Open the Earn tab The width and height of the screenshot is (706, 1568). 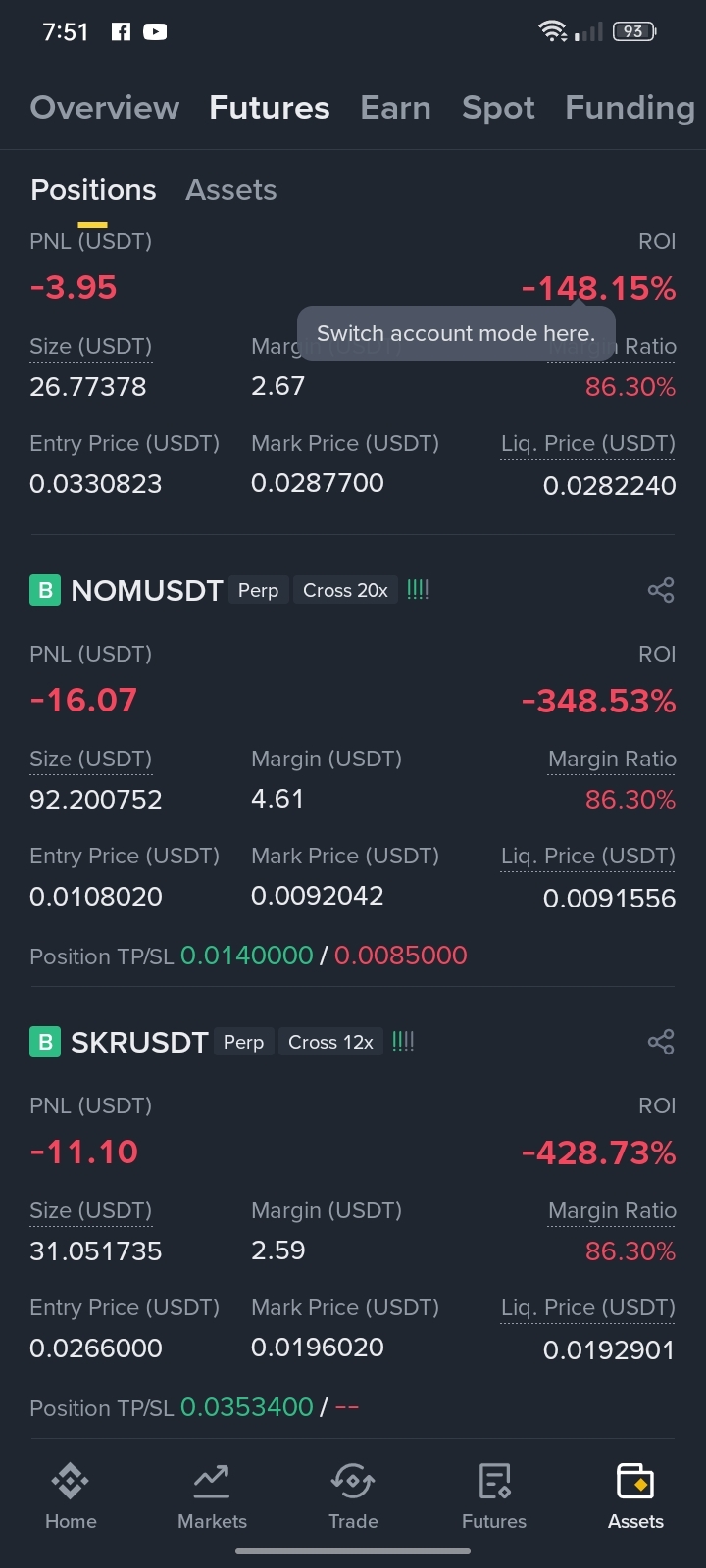tap(395, 108)
